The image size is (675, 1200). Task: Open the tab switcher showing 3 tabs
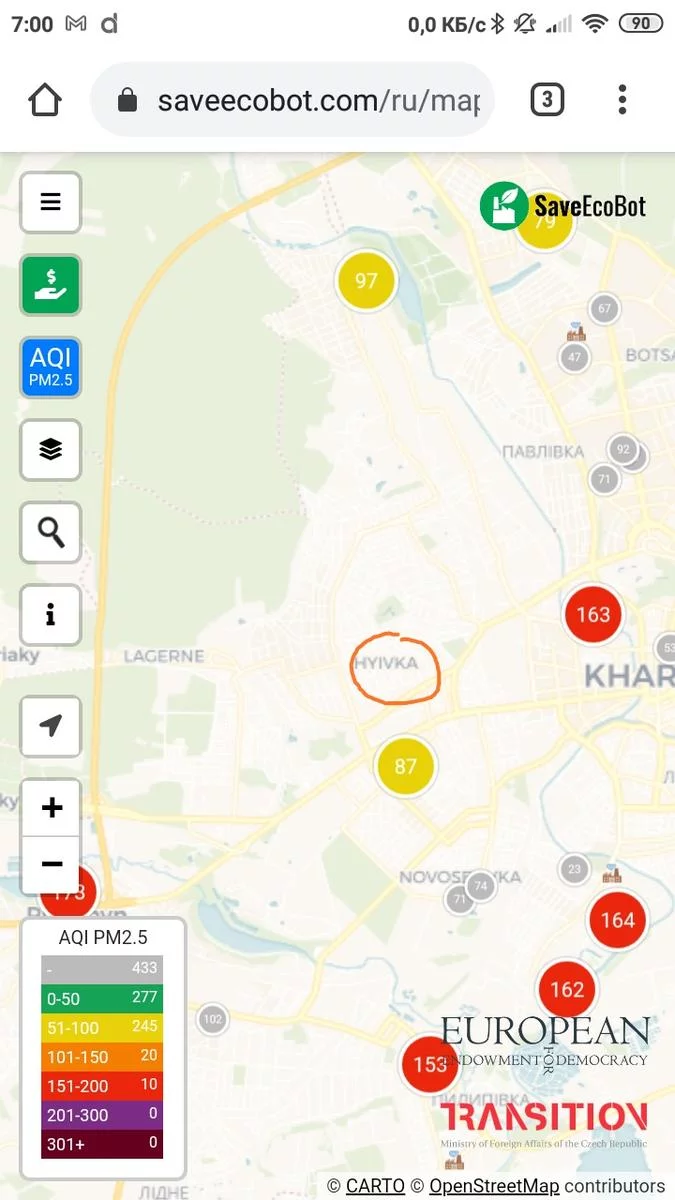[546, 100]
